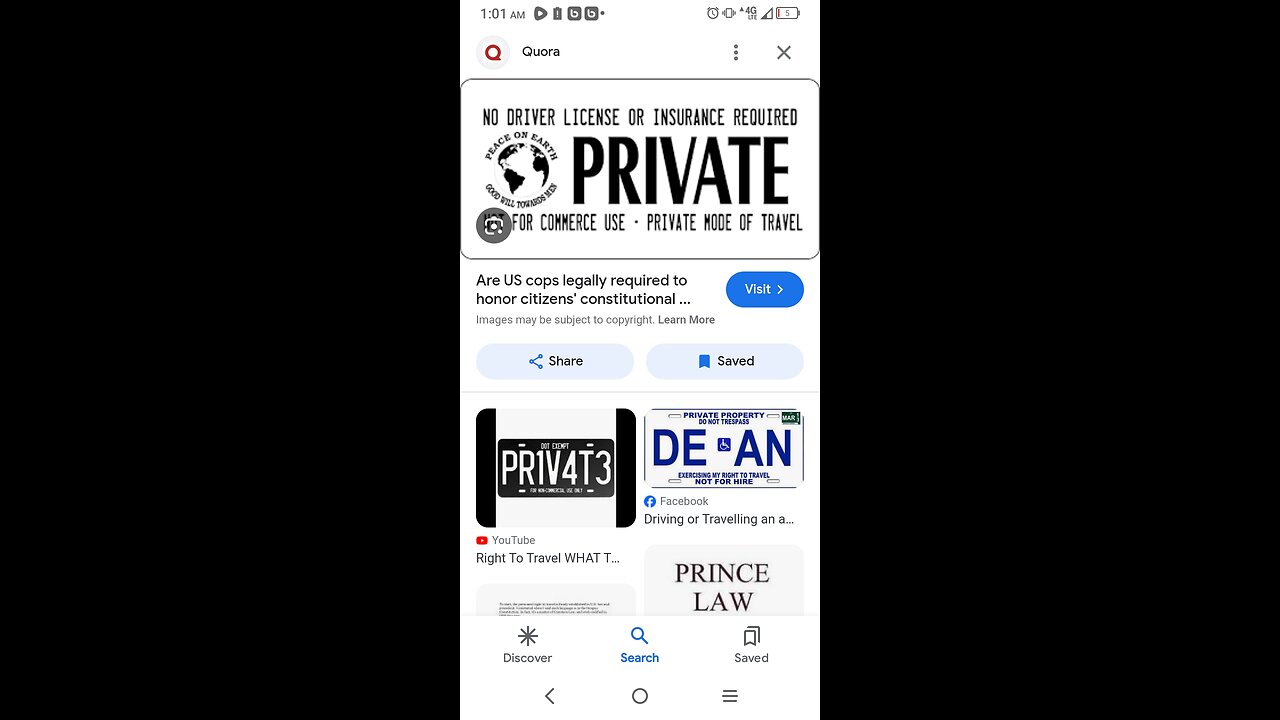Viewport: 1280px width, 720px height.
Task: Switch to the Discover tab
Action: point(527,645)
